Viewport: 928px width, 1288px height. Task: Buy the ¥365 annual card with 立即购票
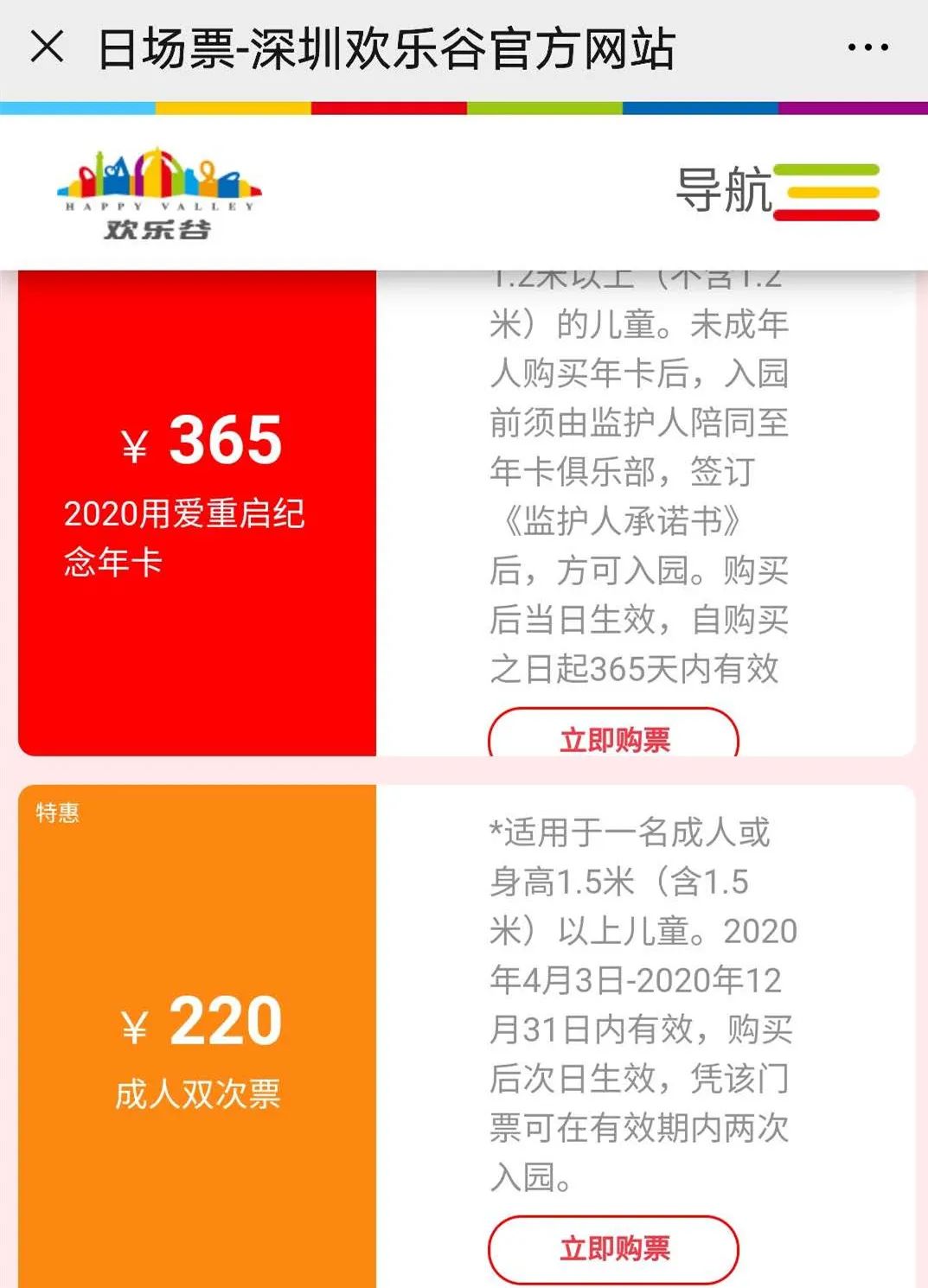pyautogui.click(x=613, y=736)
